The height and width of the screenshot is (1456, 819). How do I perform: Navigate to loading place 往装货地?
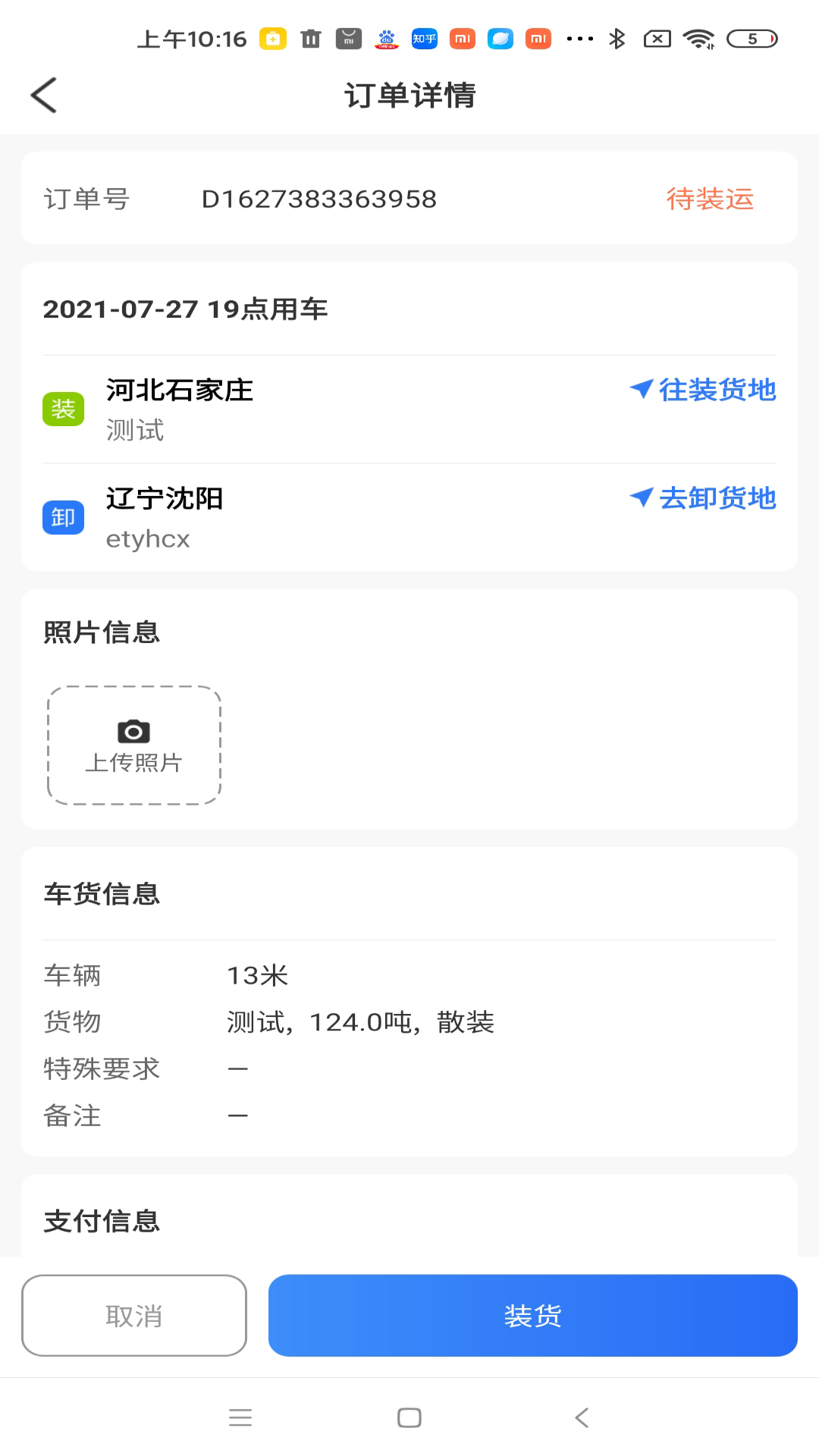click(x=703, y=390)
